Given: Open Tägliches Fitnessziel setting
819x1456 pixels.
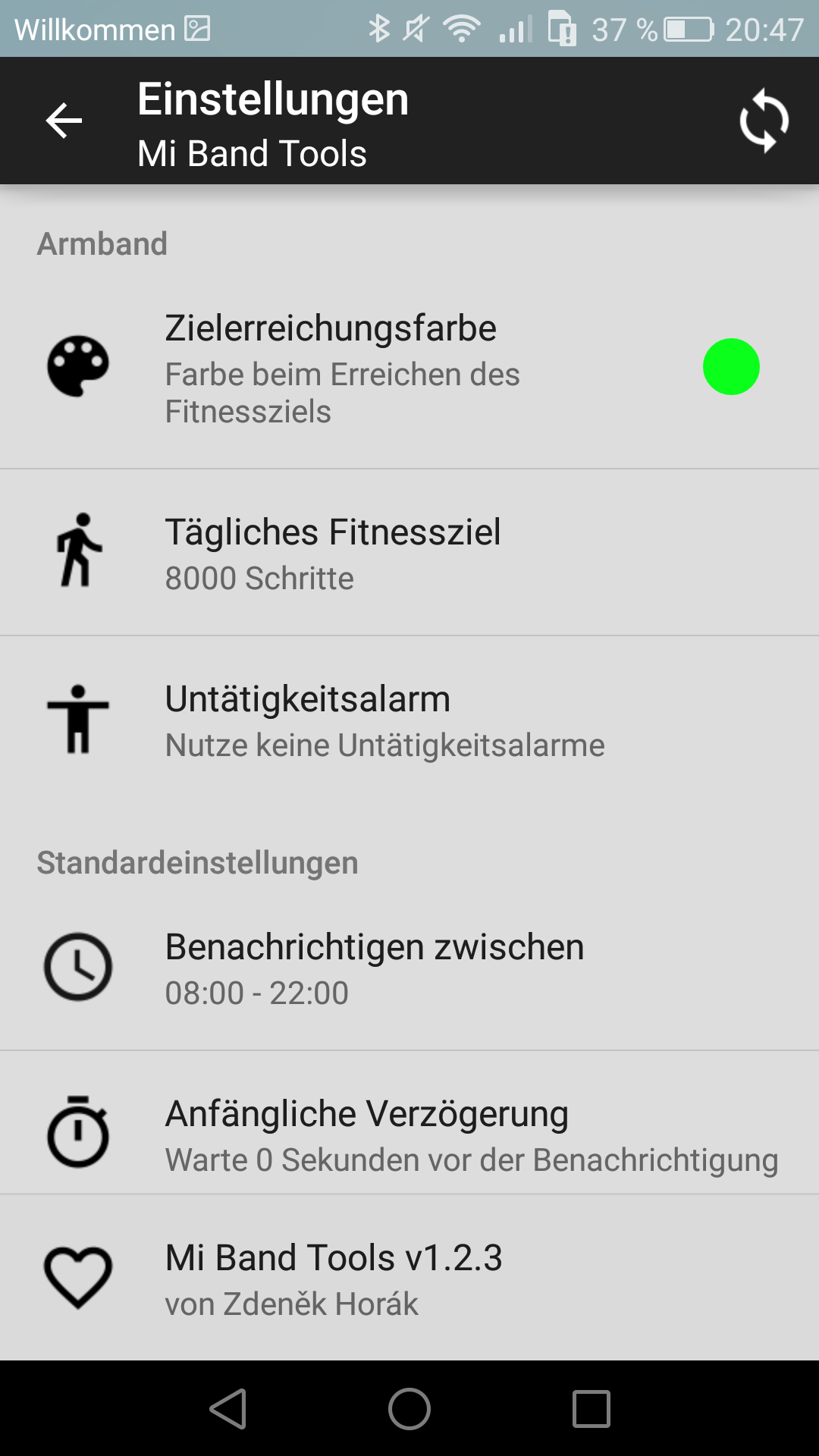Looking at the screenshot, I should pyautogui.click(x=409, y=553).
